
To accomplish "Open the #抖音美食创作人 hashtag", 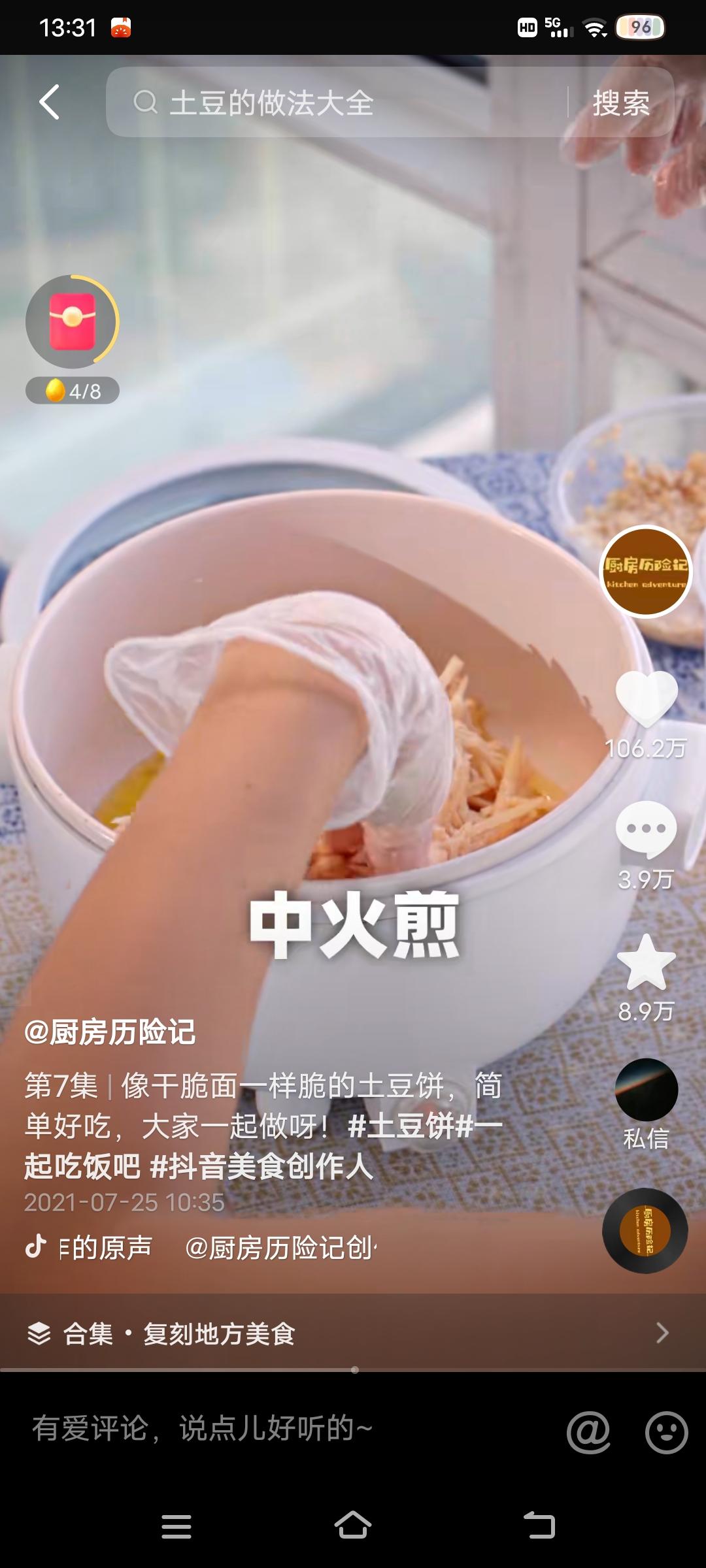I will [x=261, y=1166].
